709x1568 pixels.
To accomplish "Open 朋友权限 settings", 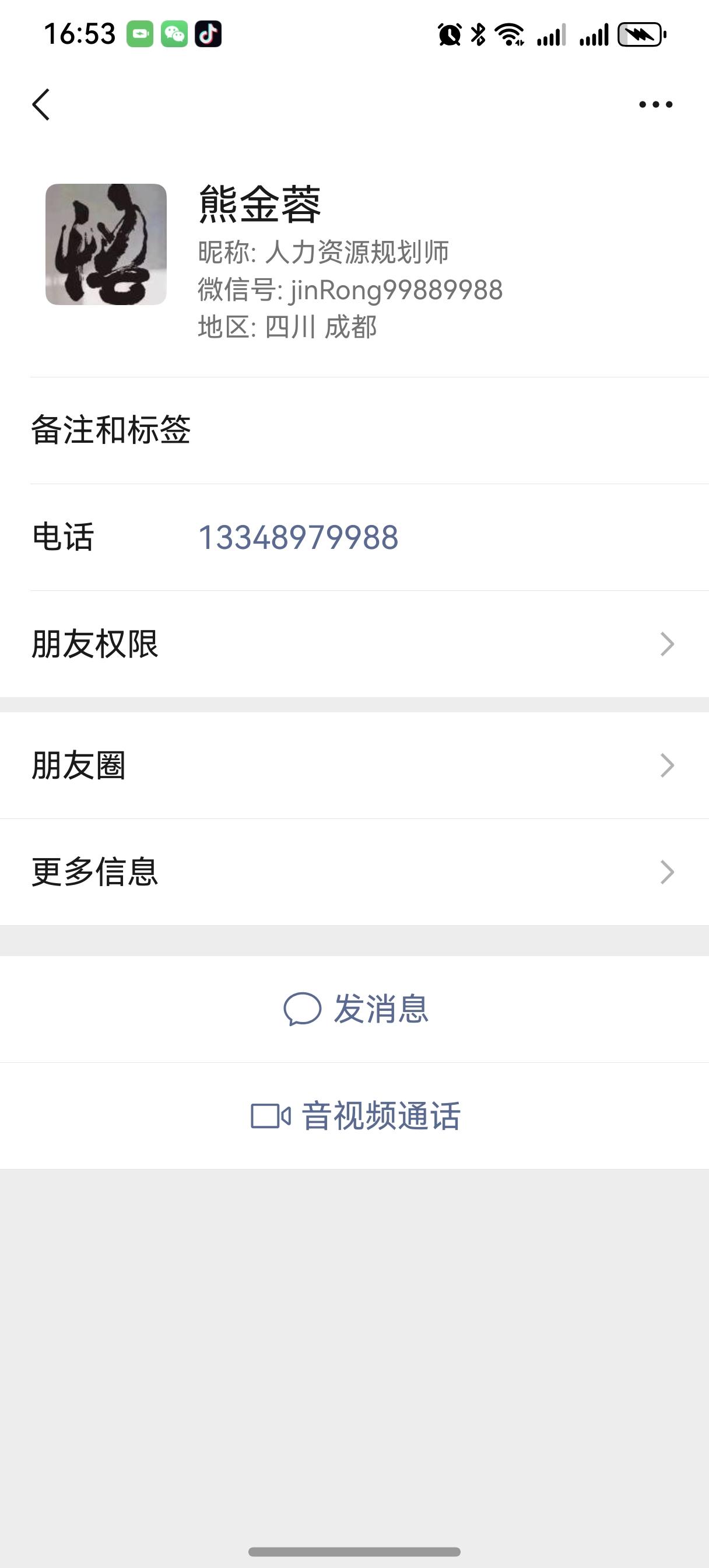I will tap(354, 644).
